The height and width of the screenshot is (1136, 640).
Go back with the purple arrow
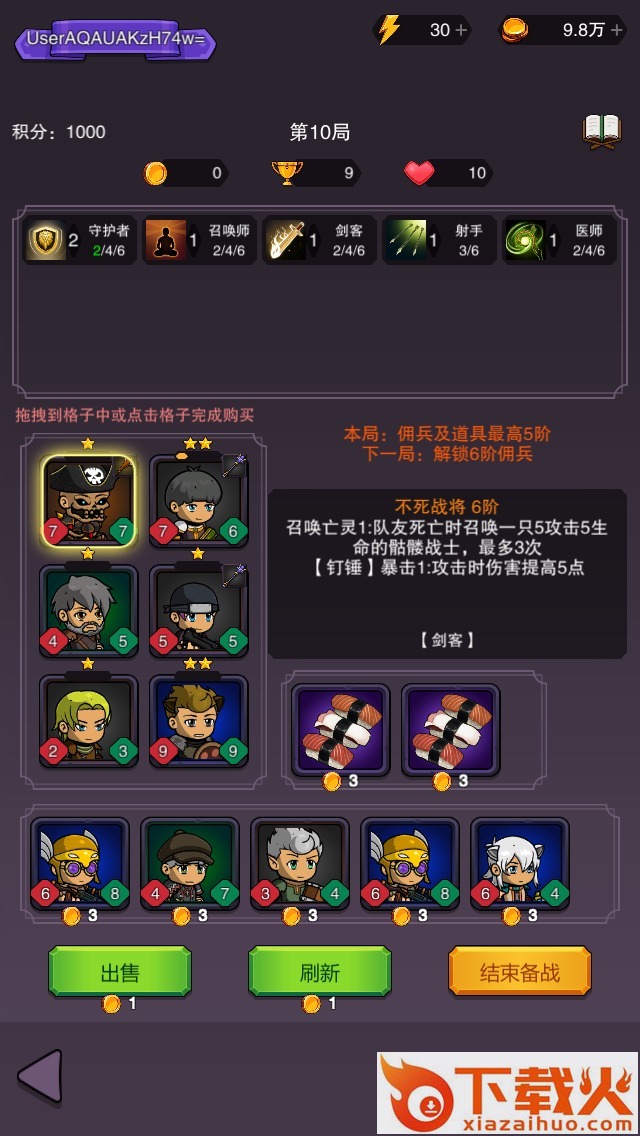(41, 1077)
